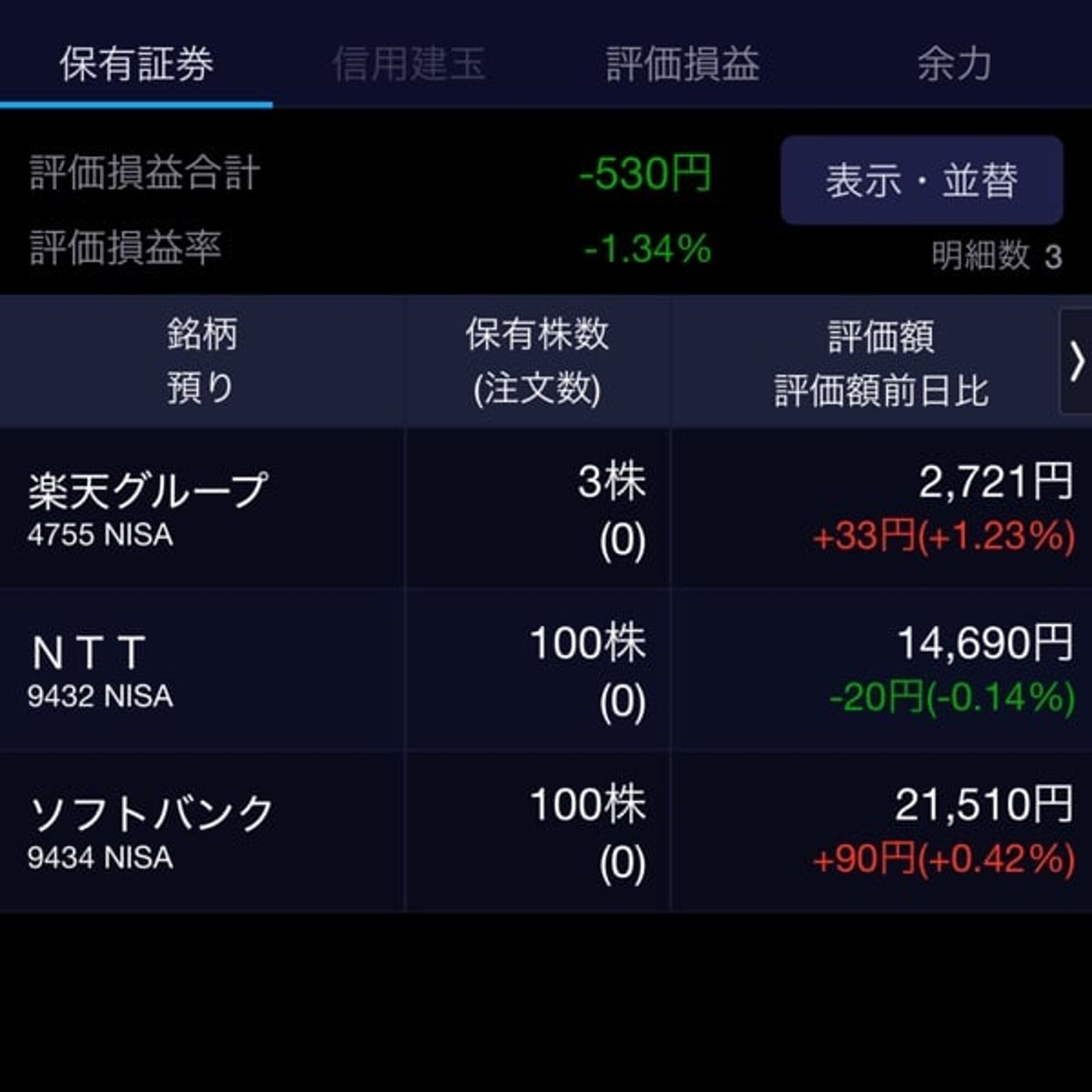Image resolution: width=1092 pixels, height=1092 pixels.
Task: Show more columns with the right chevron
Action: pyautogui.click(x=1076, y=361)
